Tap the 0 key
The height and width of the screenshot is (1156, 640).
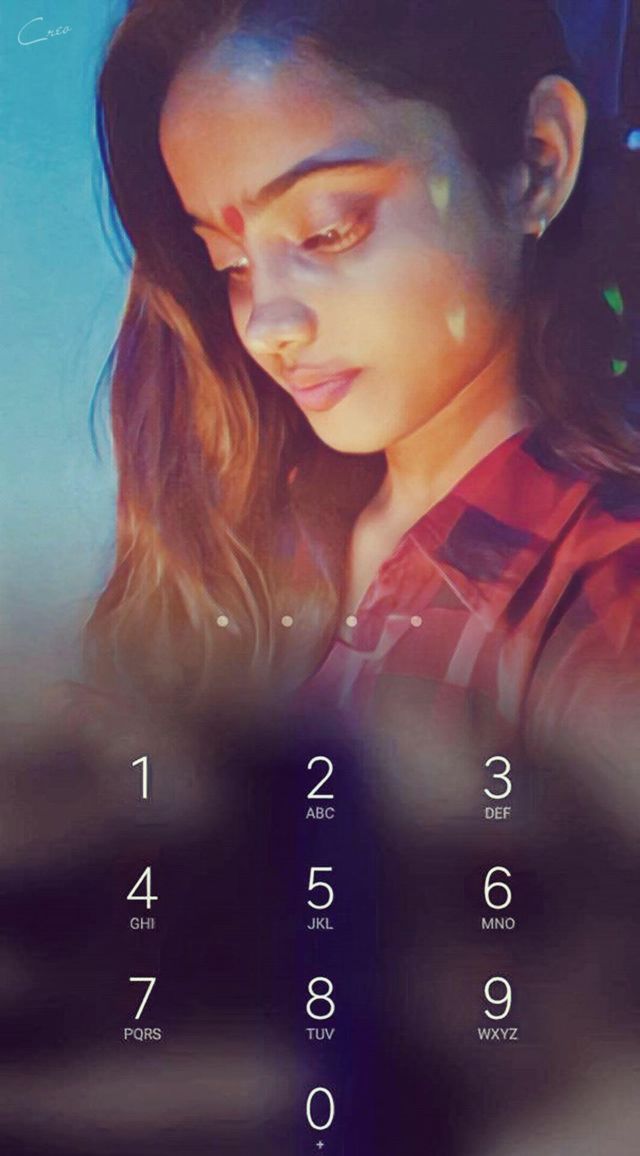coord(320,1116)
